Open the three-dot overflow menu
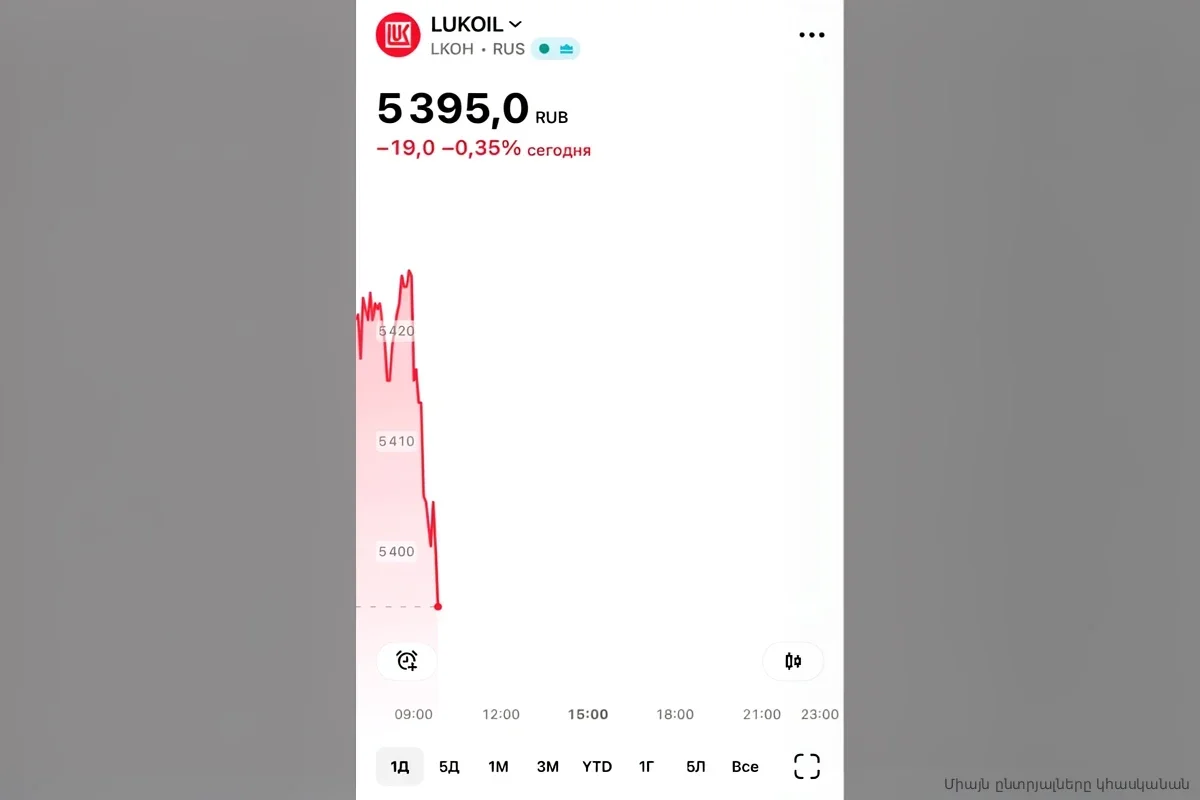The image size is (1200, 800). 811,35
